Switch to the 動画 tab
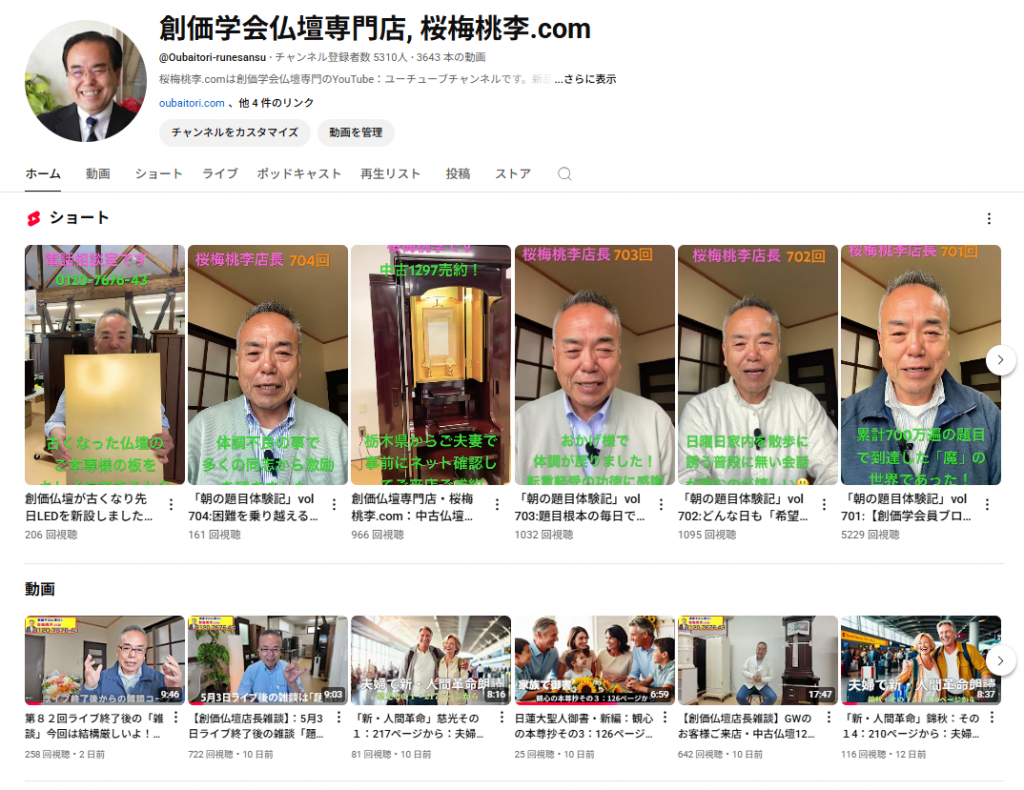Screen dimensions: 1024x790 pos(98,174)
